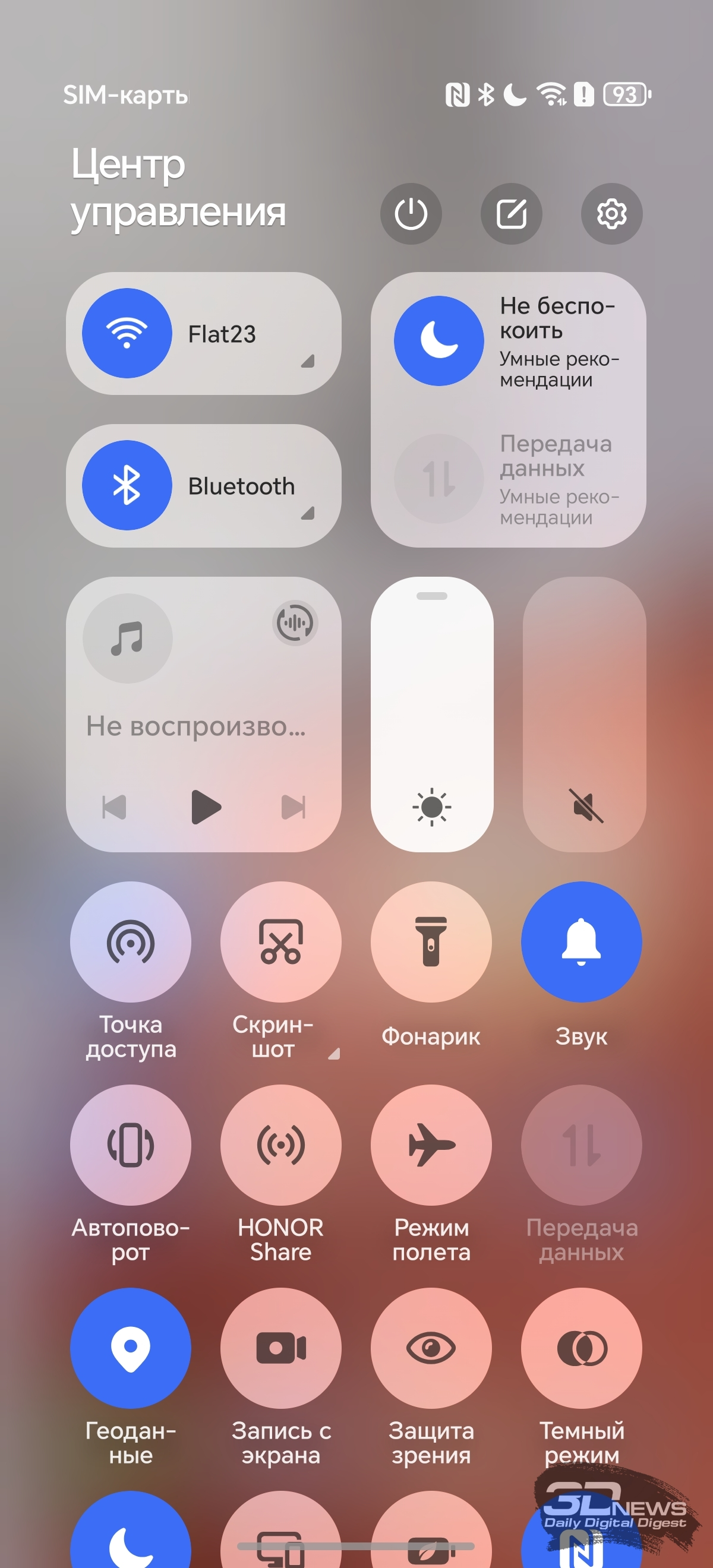Viewport: 713px width, 1568px height.
Task: Go to the previous track in the media card
Action: (x=115, y=807)
